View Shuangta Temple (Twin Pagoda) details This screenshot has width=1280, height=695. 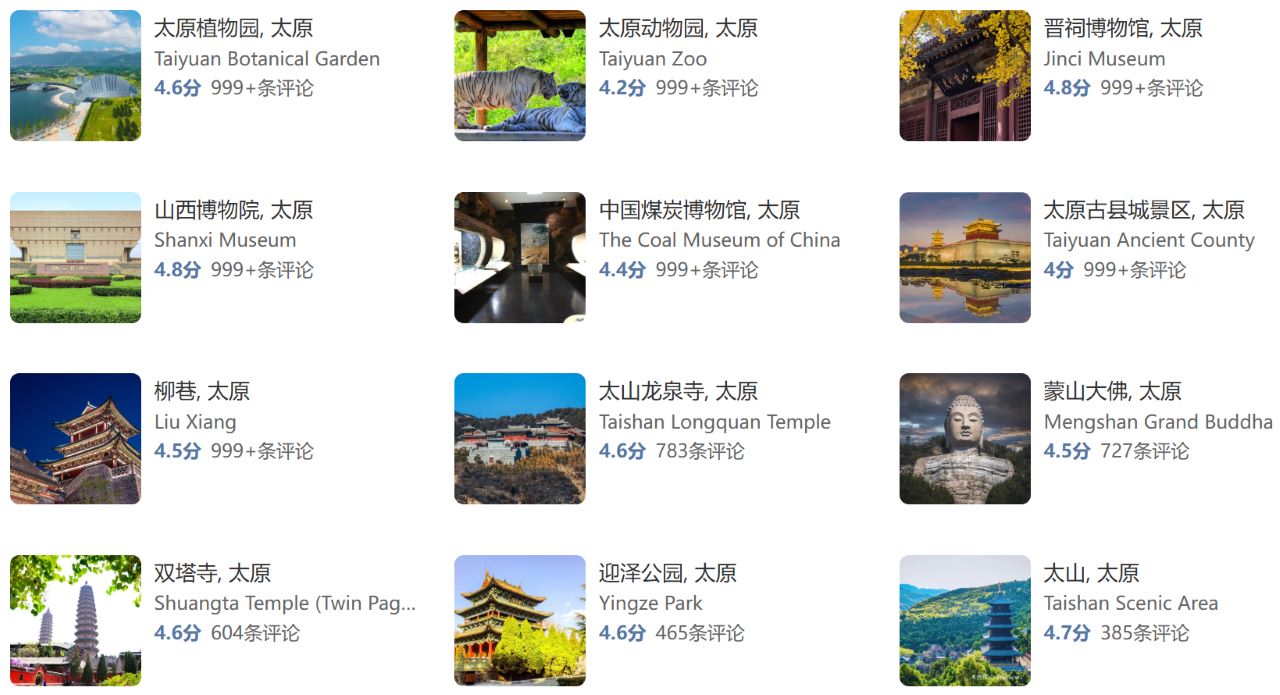(212, 574)
